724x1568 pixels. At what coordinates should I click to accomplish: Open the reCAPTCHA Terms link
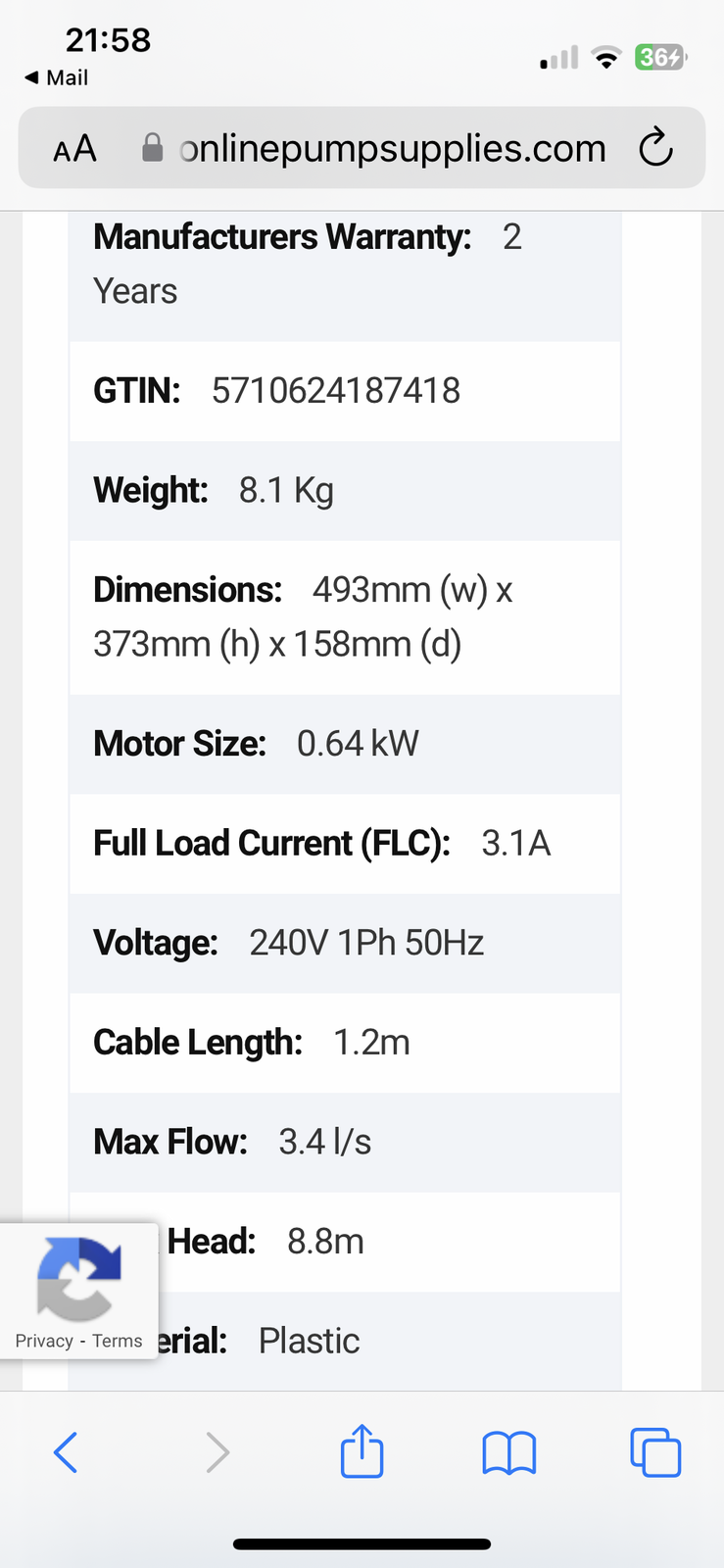pos(118,1341)
